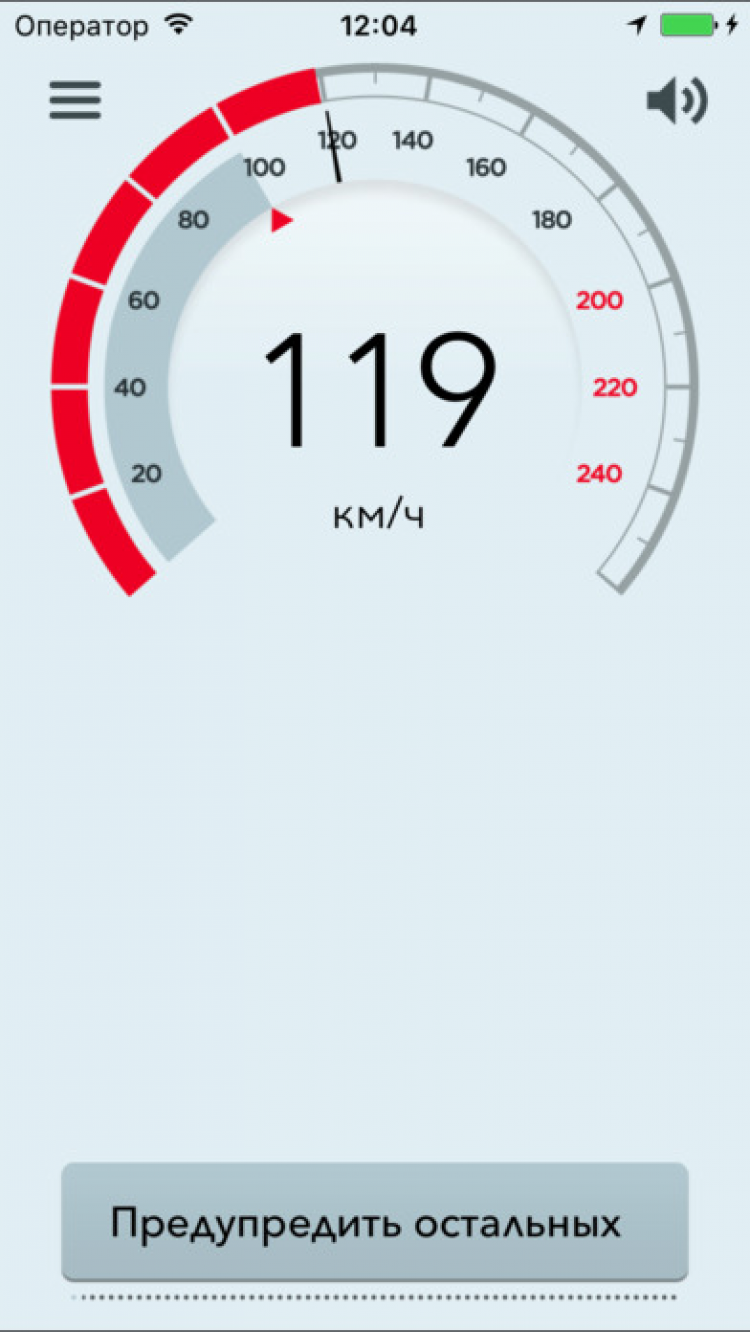Toggle the sound speaker icon

click(x=677, y=101)
